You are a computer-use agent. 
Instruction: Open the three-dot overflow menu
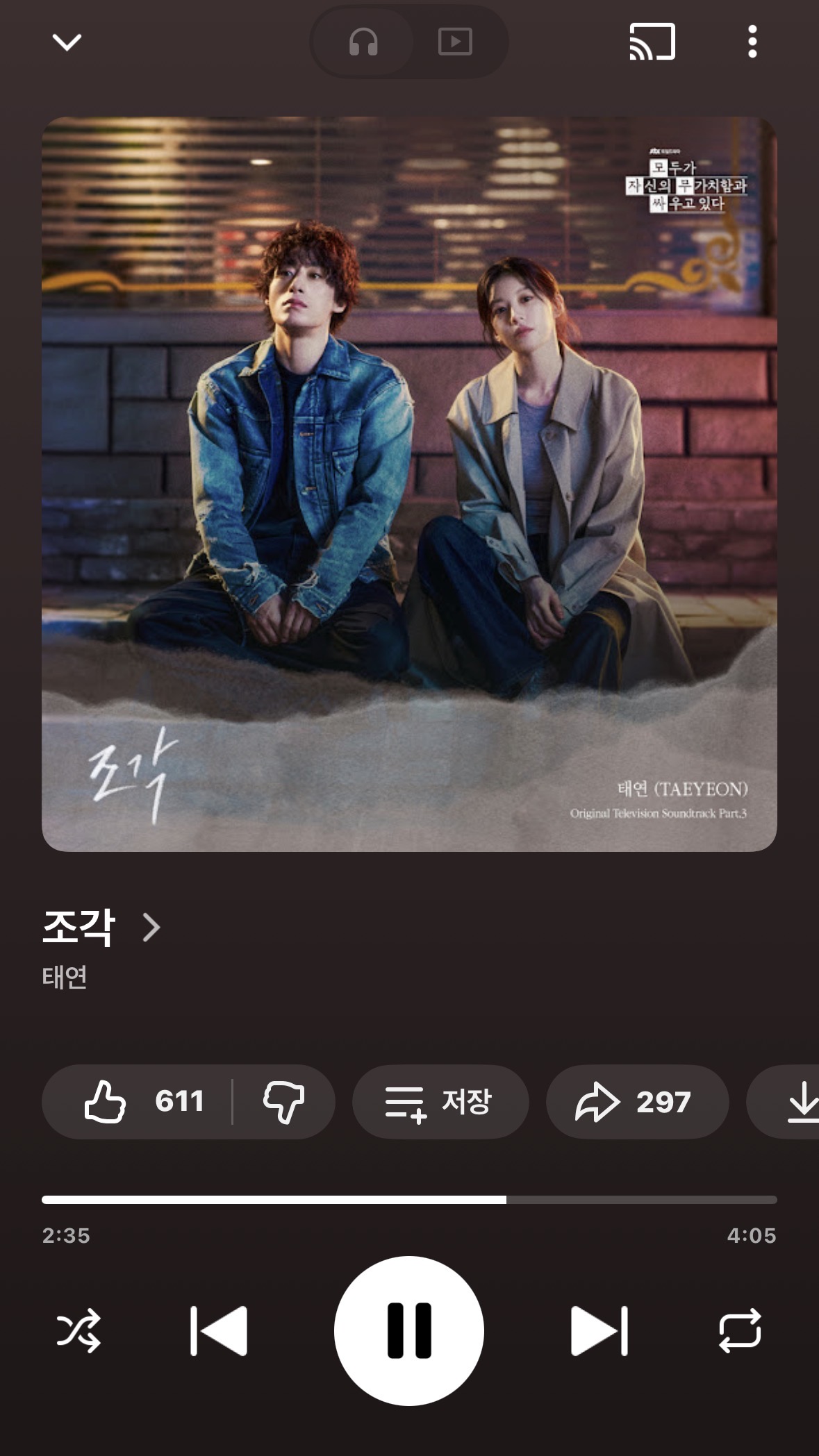(752, 42)
